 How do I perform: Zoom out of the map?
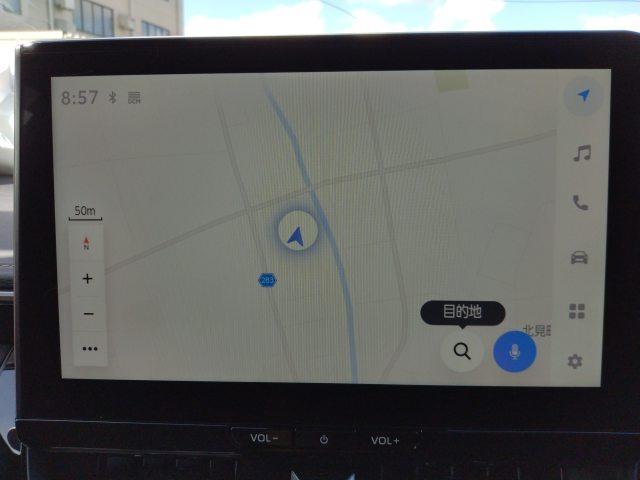88,314
